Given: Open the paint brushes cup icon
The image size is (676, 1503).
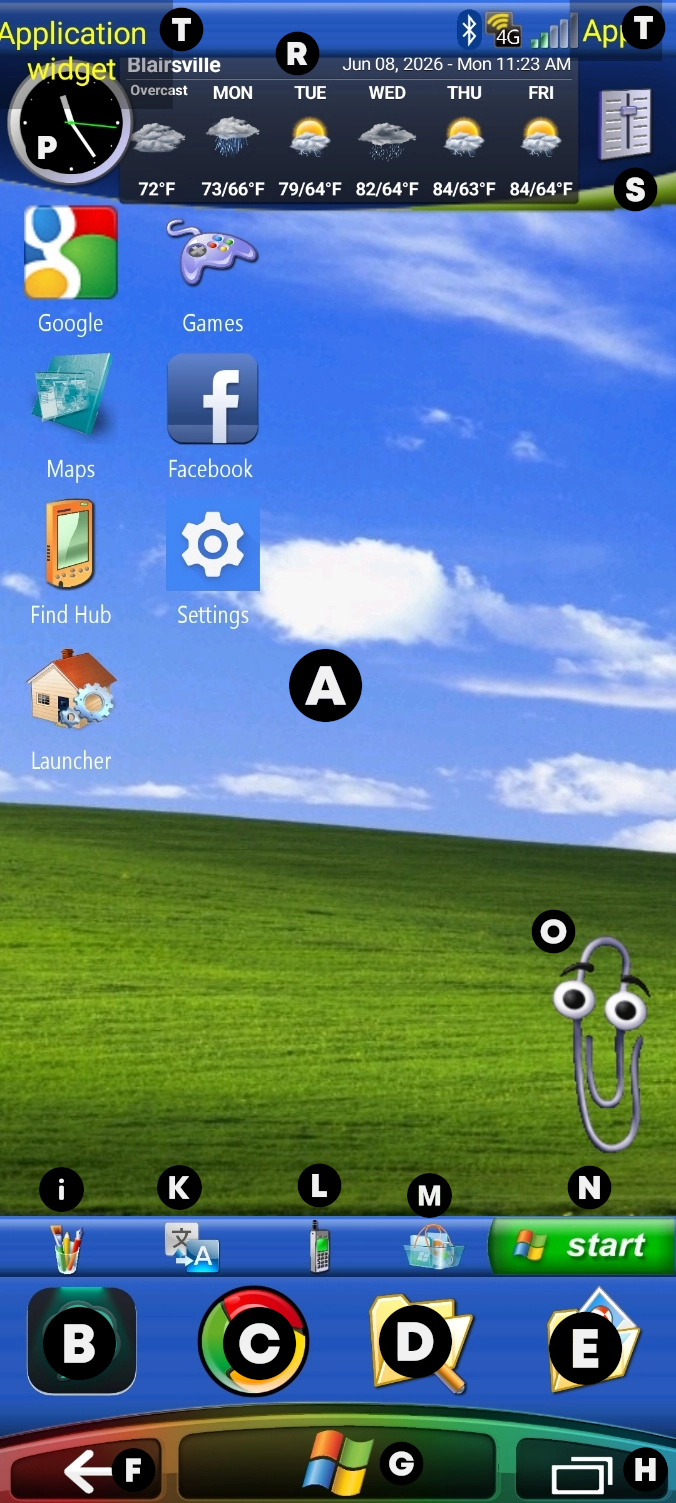Looking at the screenshot, I should tap(66, 1248).
